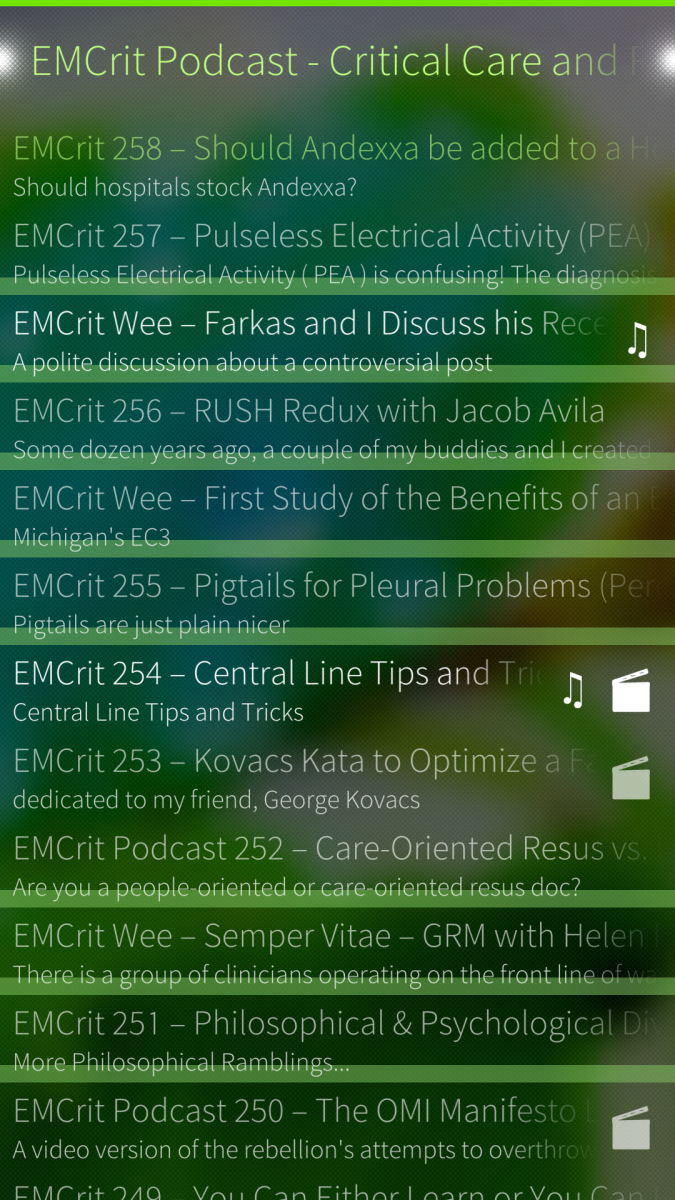
Task: Open EMCrit 255 Pigtails for Pleural Problems
Action: coord(300,602)
